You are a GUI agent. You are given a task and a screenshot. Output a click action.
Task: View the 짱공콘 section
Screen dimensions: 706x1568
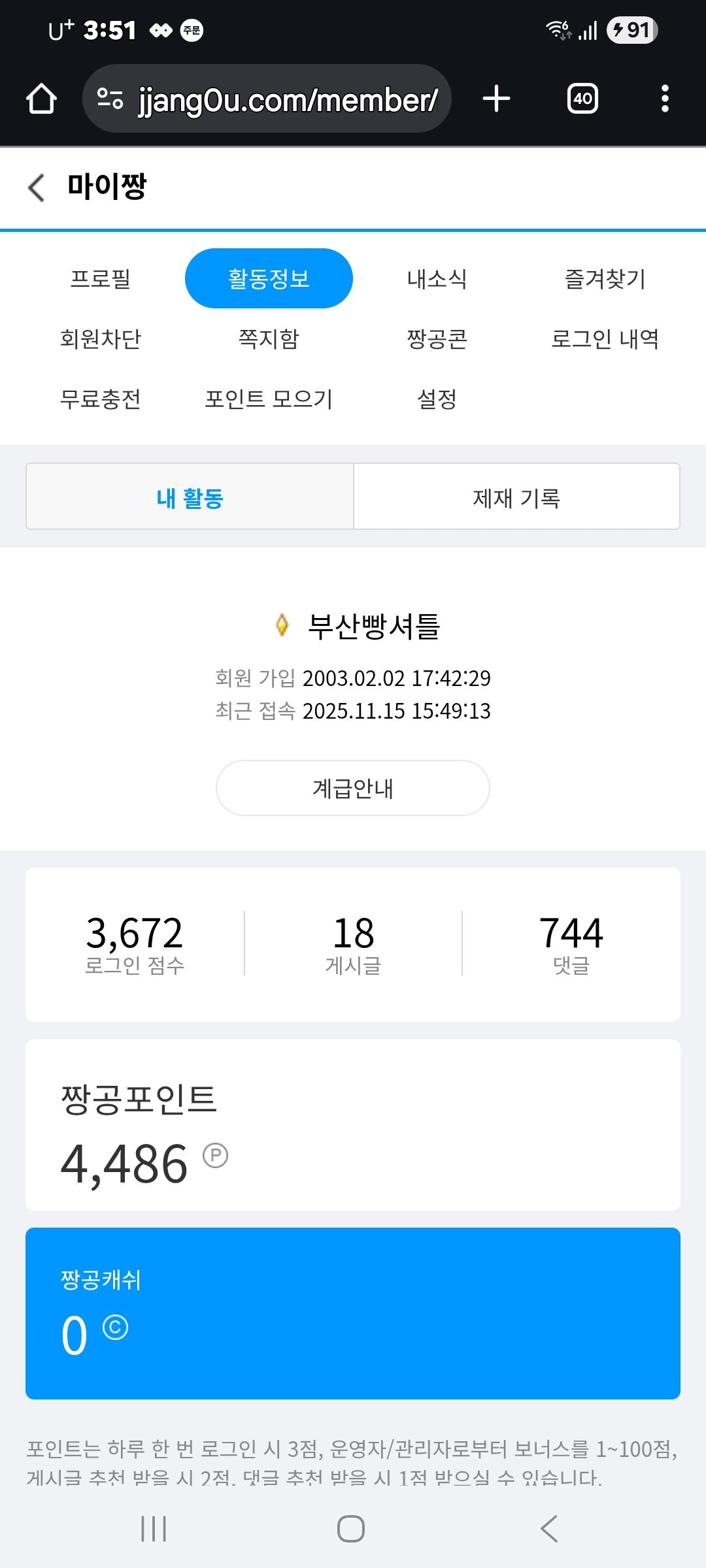[437, 339]
